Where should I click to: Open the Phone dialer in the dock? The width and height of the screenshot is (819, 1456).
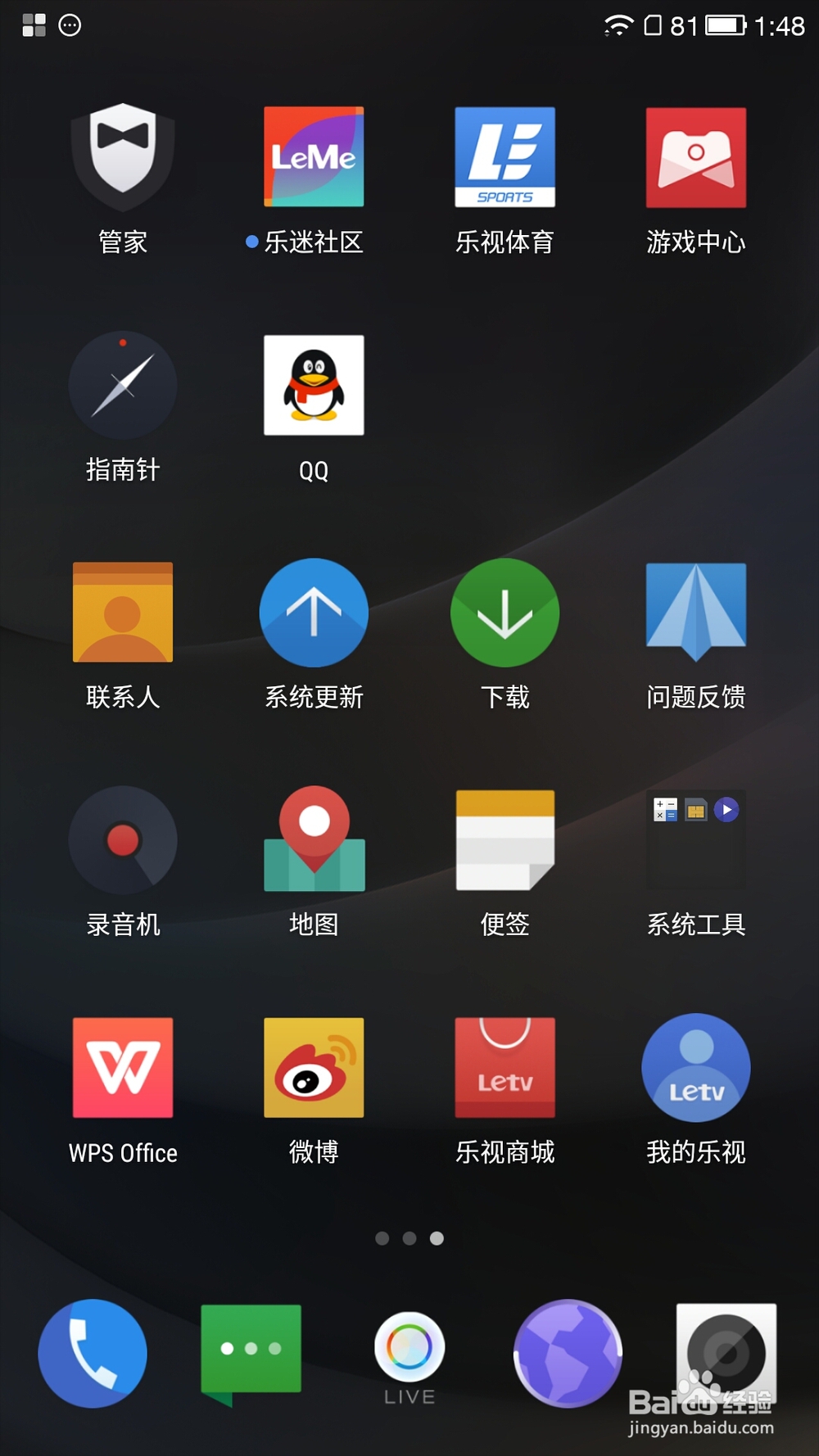tap(92, 1353)
